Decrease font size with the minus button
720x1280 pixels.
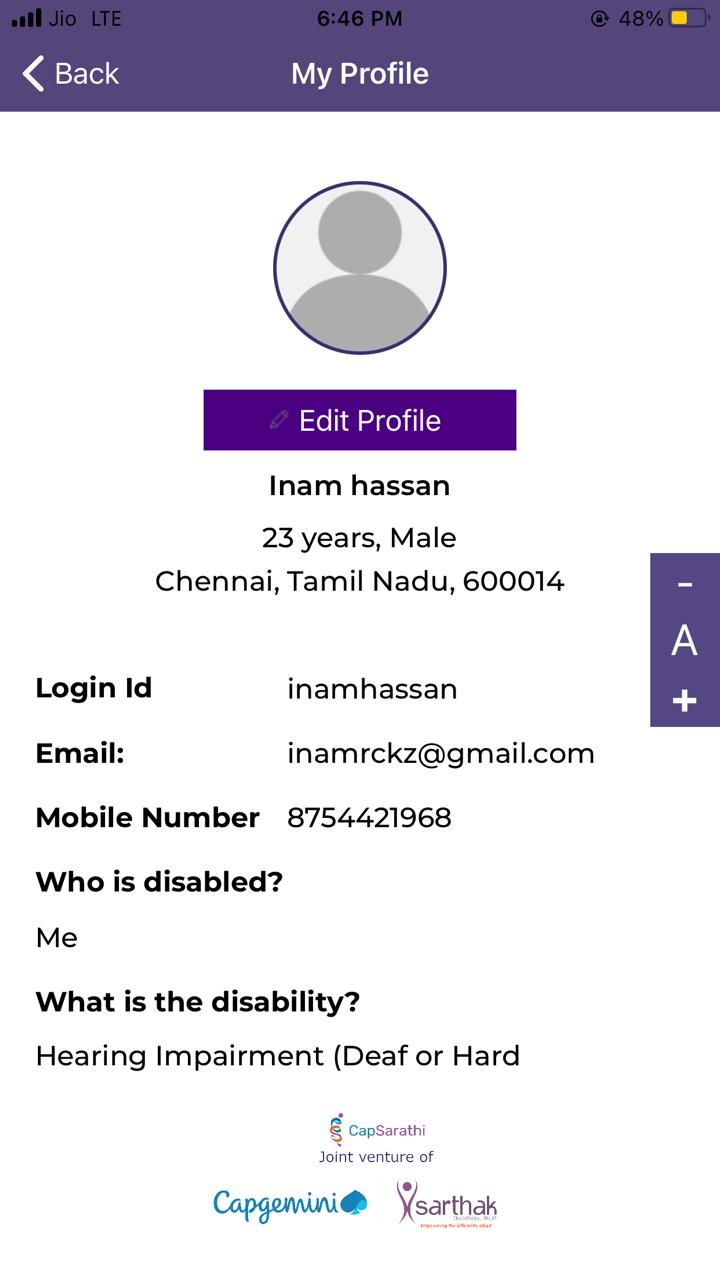click(x=685, y=584)
